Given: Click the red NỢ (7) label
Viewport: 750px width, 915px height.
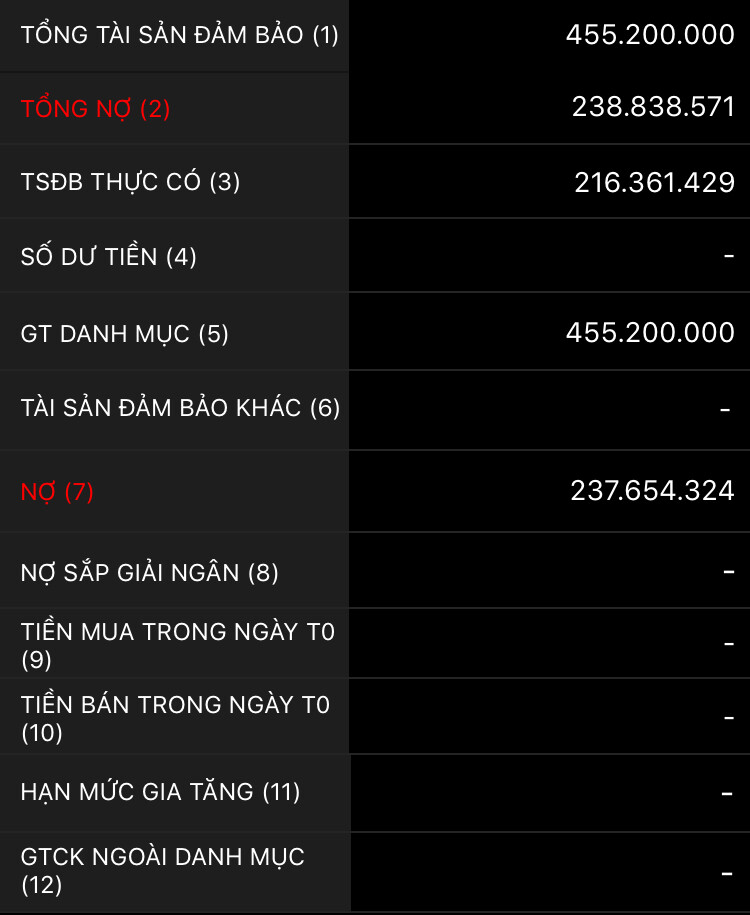Looking at the screenshot, I should tap(57, 492).
